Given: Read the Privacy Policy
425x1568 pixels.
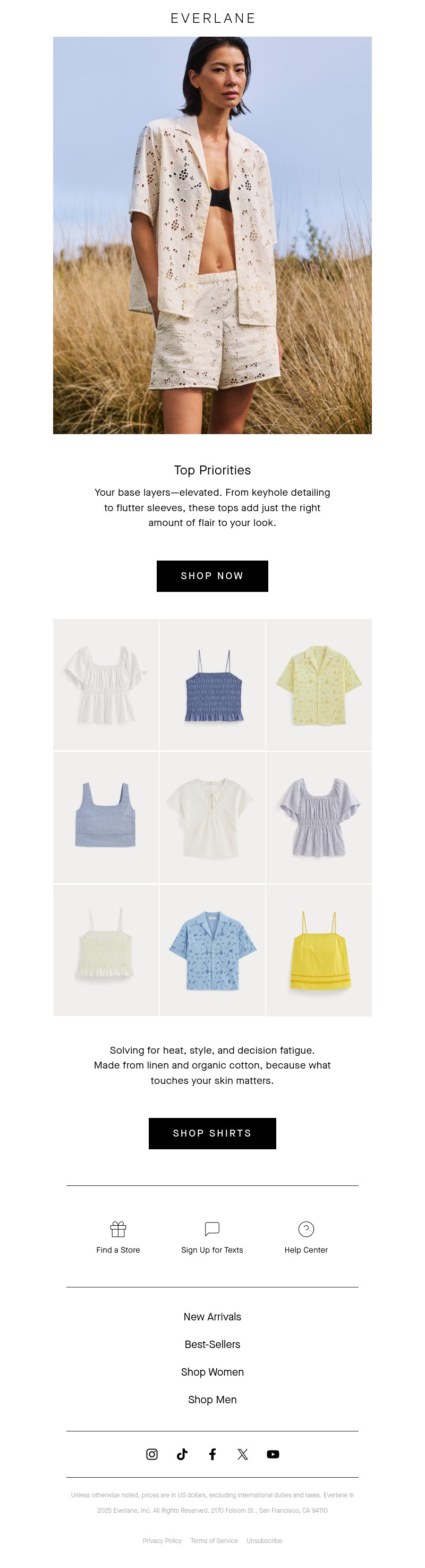Looking at the screenshot, I should pos(162,1540).
